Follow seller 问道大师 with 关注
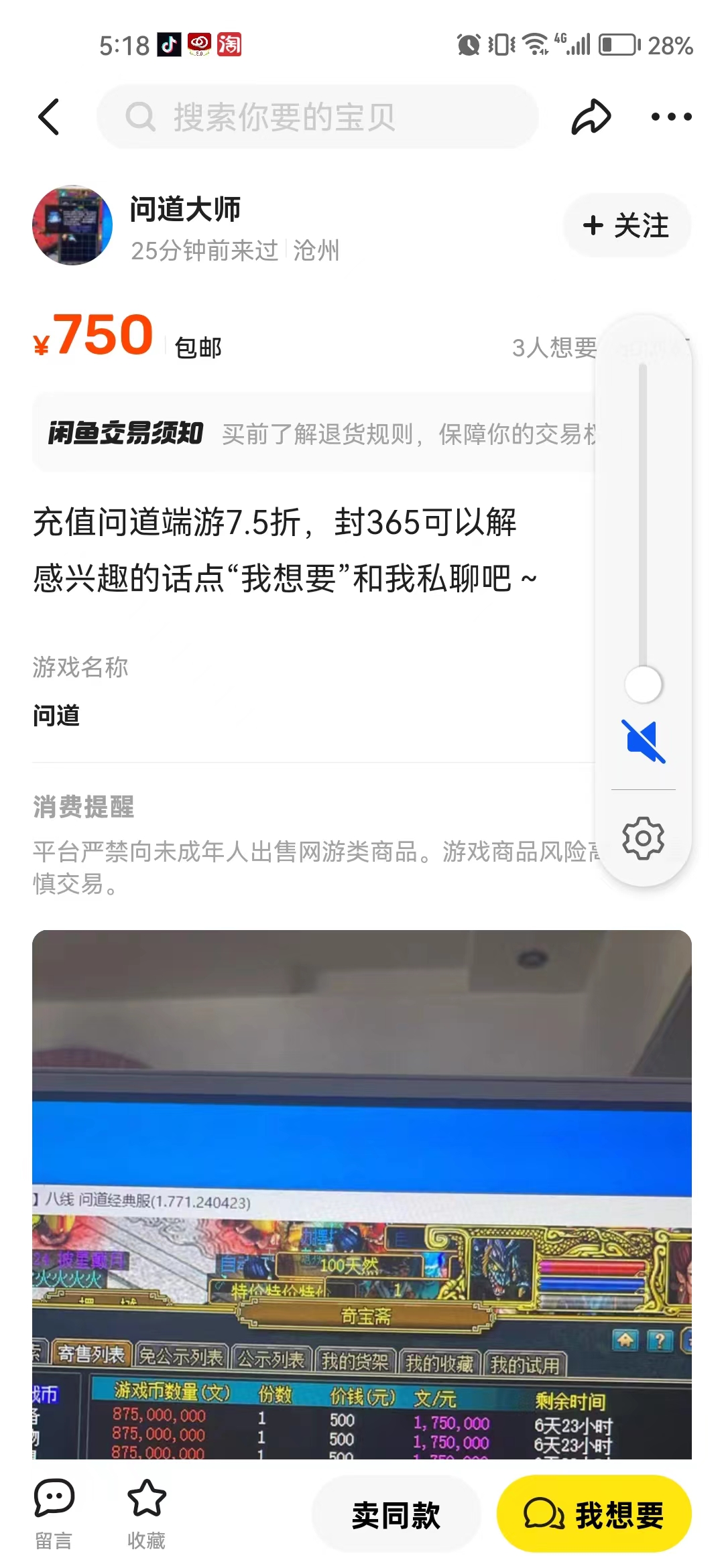Screen dimensions: 724x1568 627,225
